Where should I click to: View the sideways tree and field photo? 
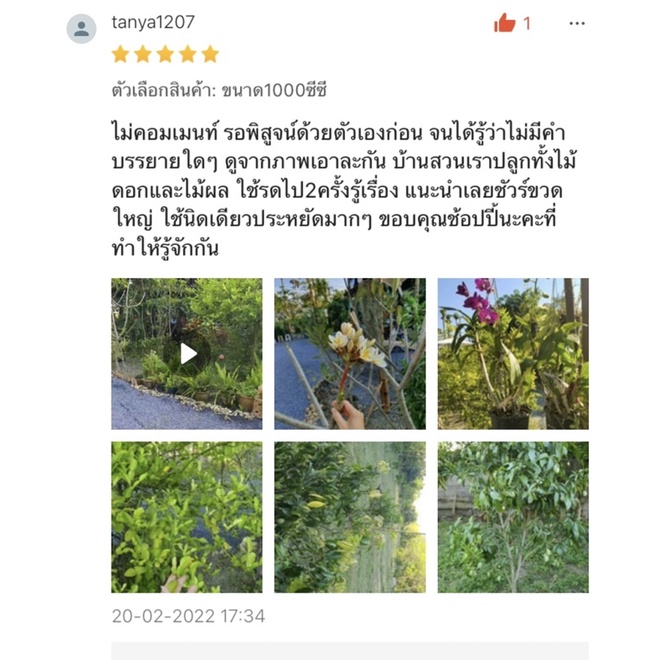coord(350,517)
